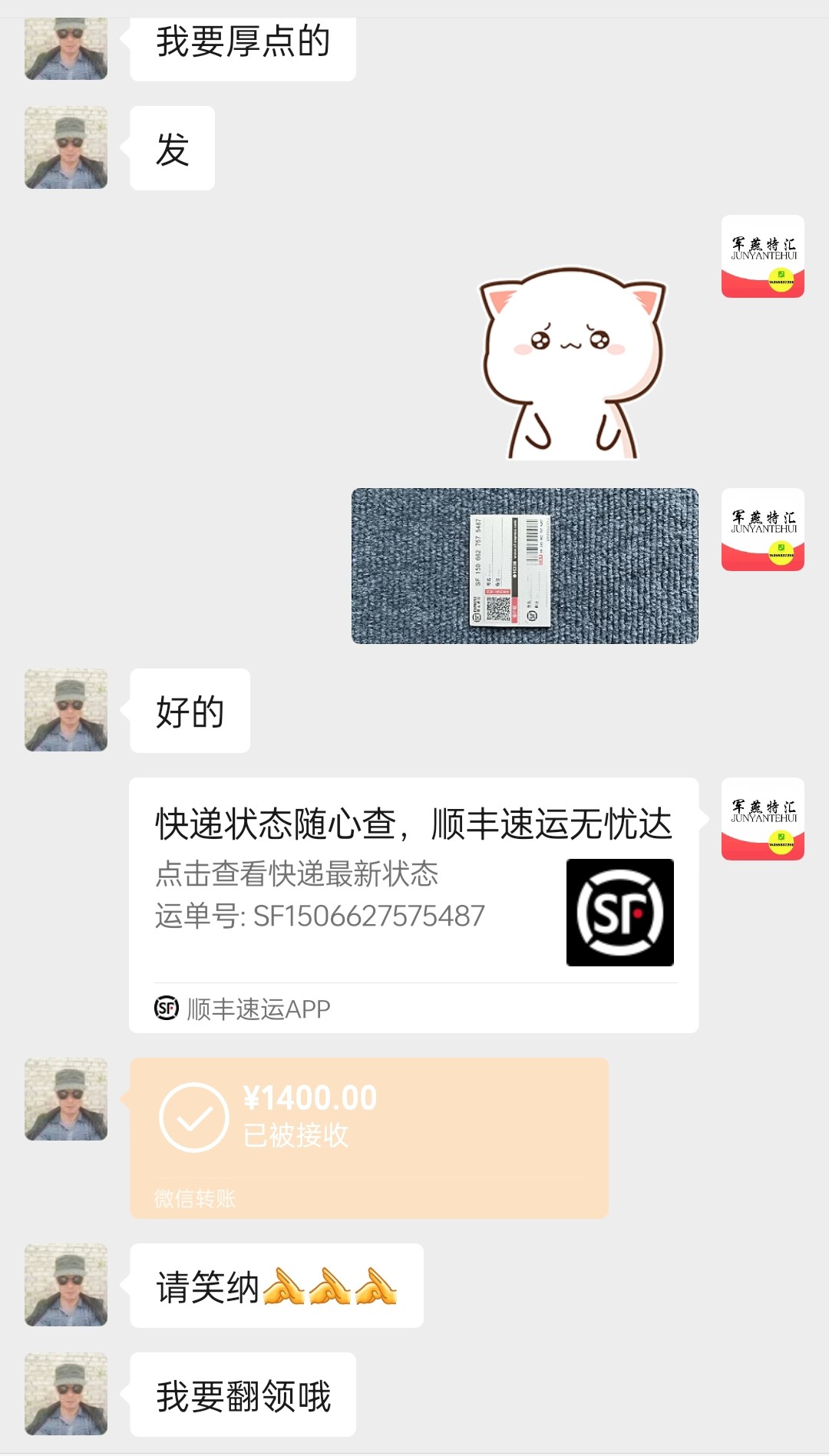Viewport: 829px width, 1456px height.
Task: View the crying cat sticker
Action: click(572, 362)
